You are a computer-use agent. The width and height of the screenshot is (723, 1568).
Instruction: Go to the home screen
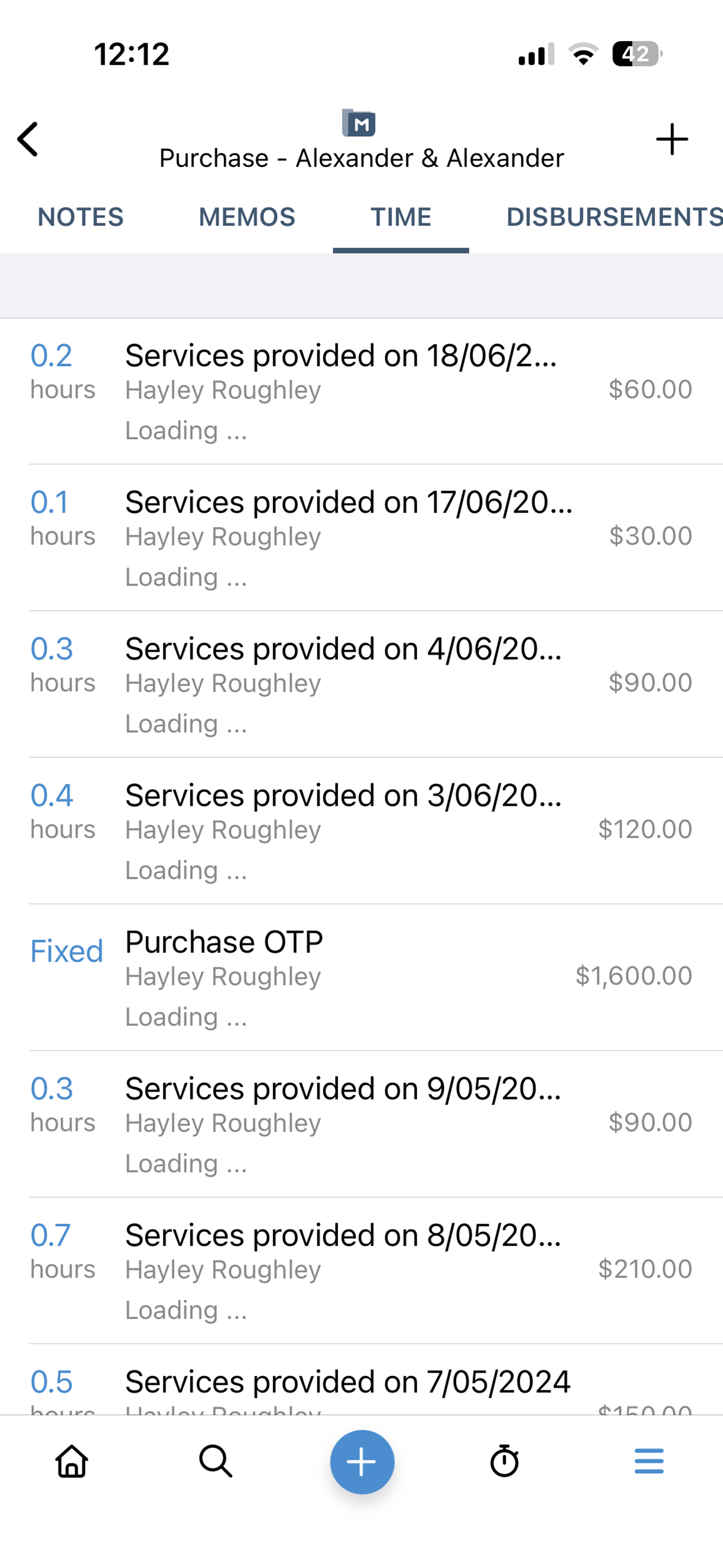pos(72,1462)
